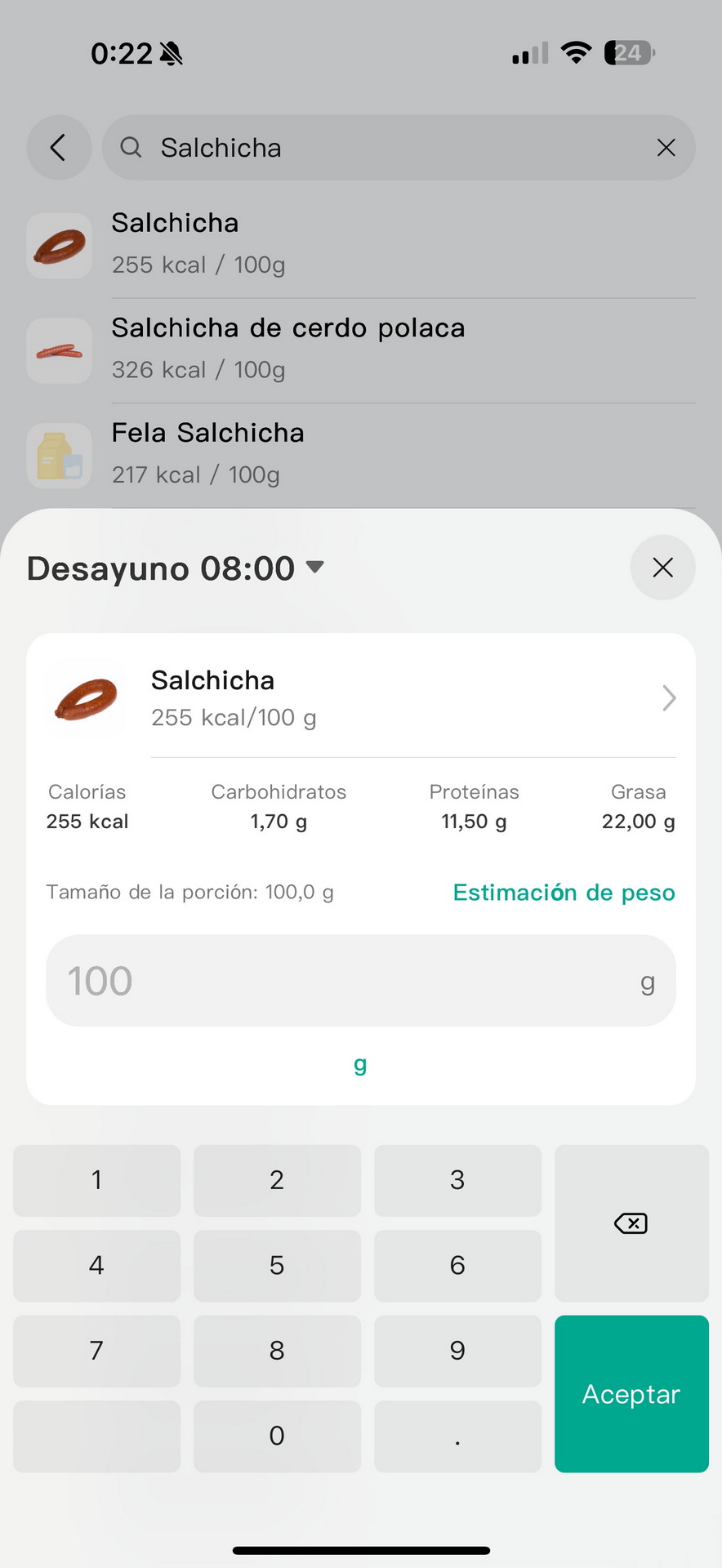Select the Fela Salchicha result

pyautogui.click(x=361, y=455)
